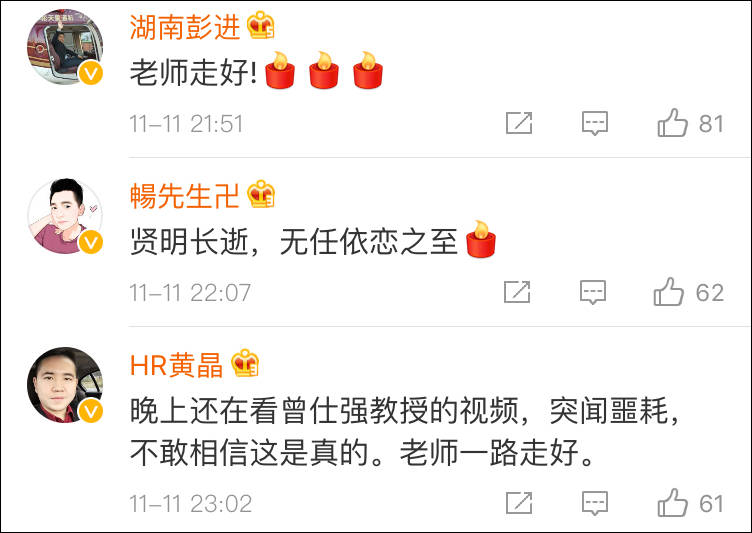Screen dimensions: 752x533
Task: Open the username link 暢先生卍
Action: click(x=185, y=195)
